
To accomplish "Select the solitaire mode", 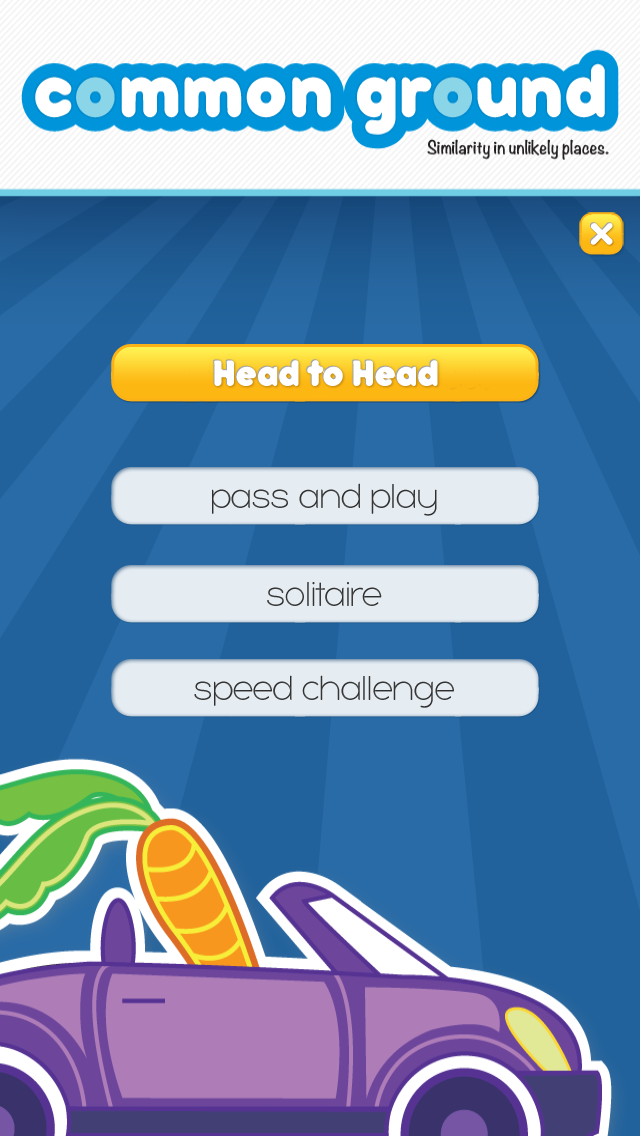I will [325, 594].
